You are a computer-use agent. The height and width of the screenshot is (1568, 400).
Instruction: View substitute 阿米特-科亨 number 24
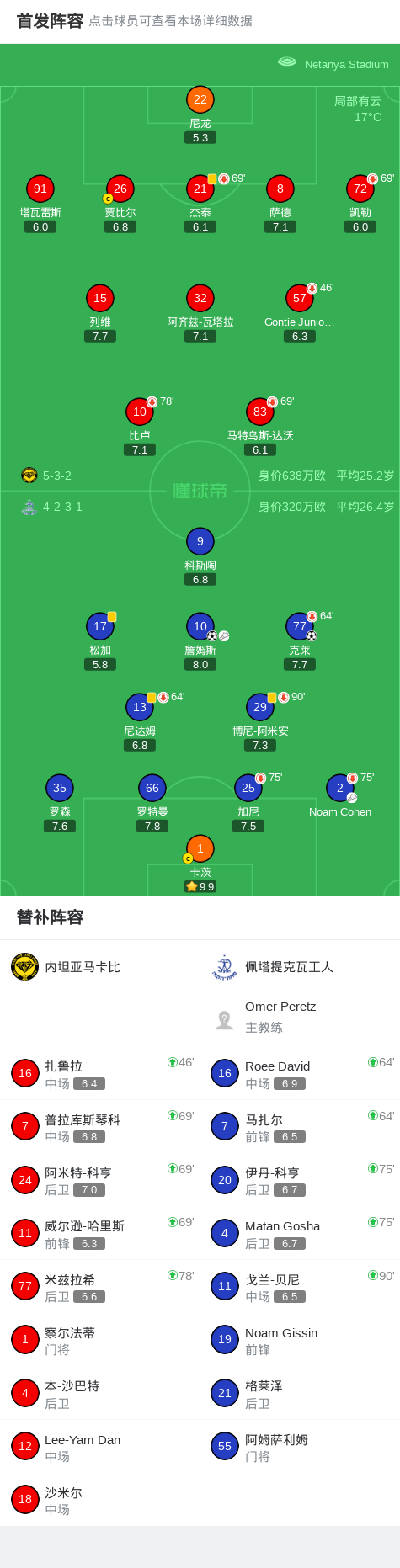click(100, 1181)
